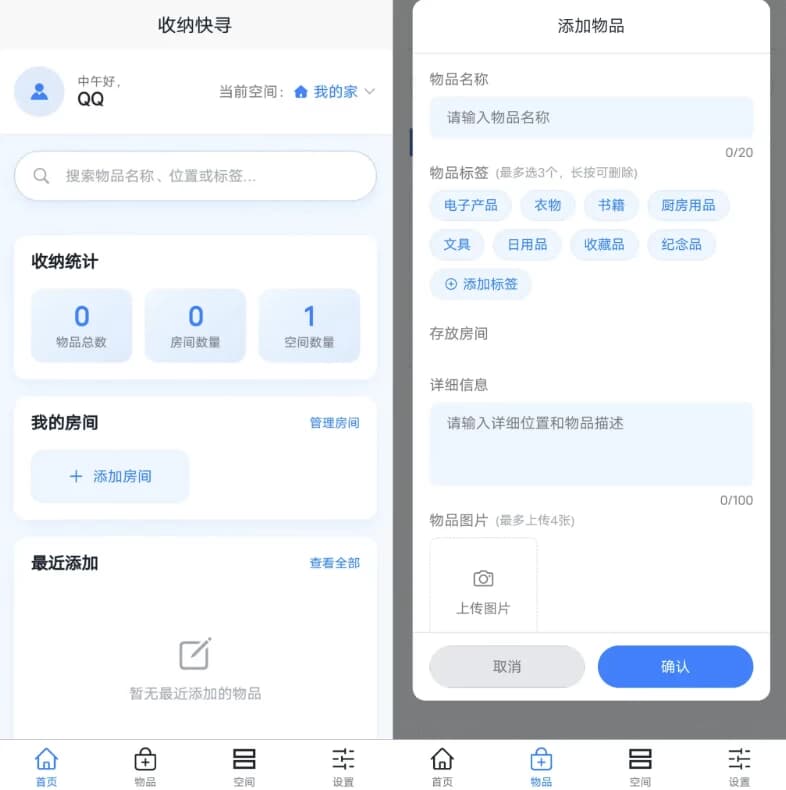Confirm the new item with 确认
Screen dimensions: 786x790
(x=675, y=666)
